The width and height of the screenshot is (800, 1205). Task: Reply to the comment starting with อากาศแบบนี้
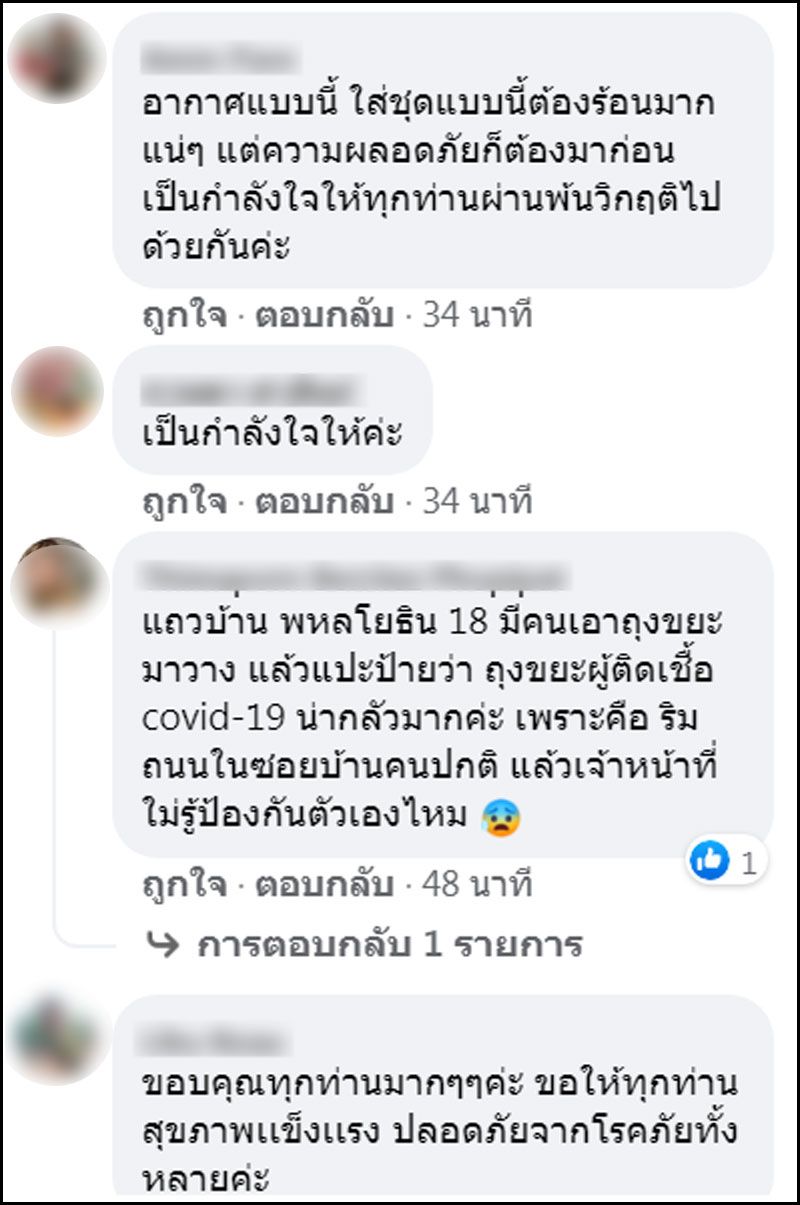coord(325,316)
